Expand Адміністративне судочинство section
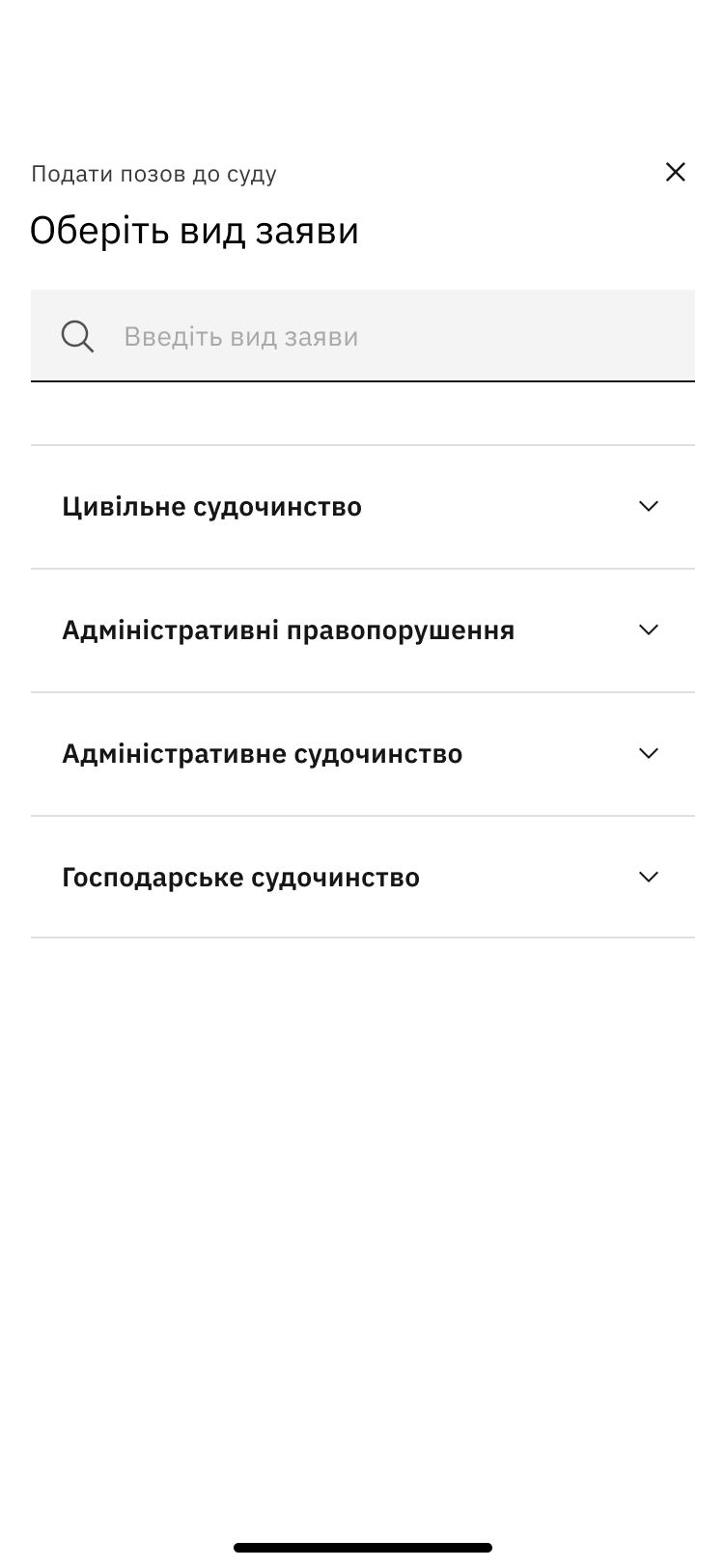 tap(362, 754)
